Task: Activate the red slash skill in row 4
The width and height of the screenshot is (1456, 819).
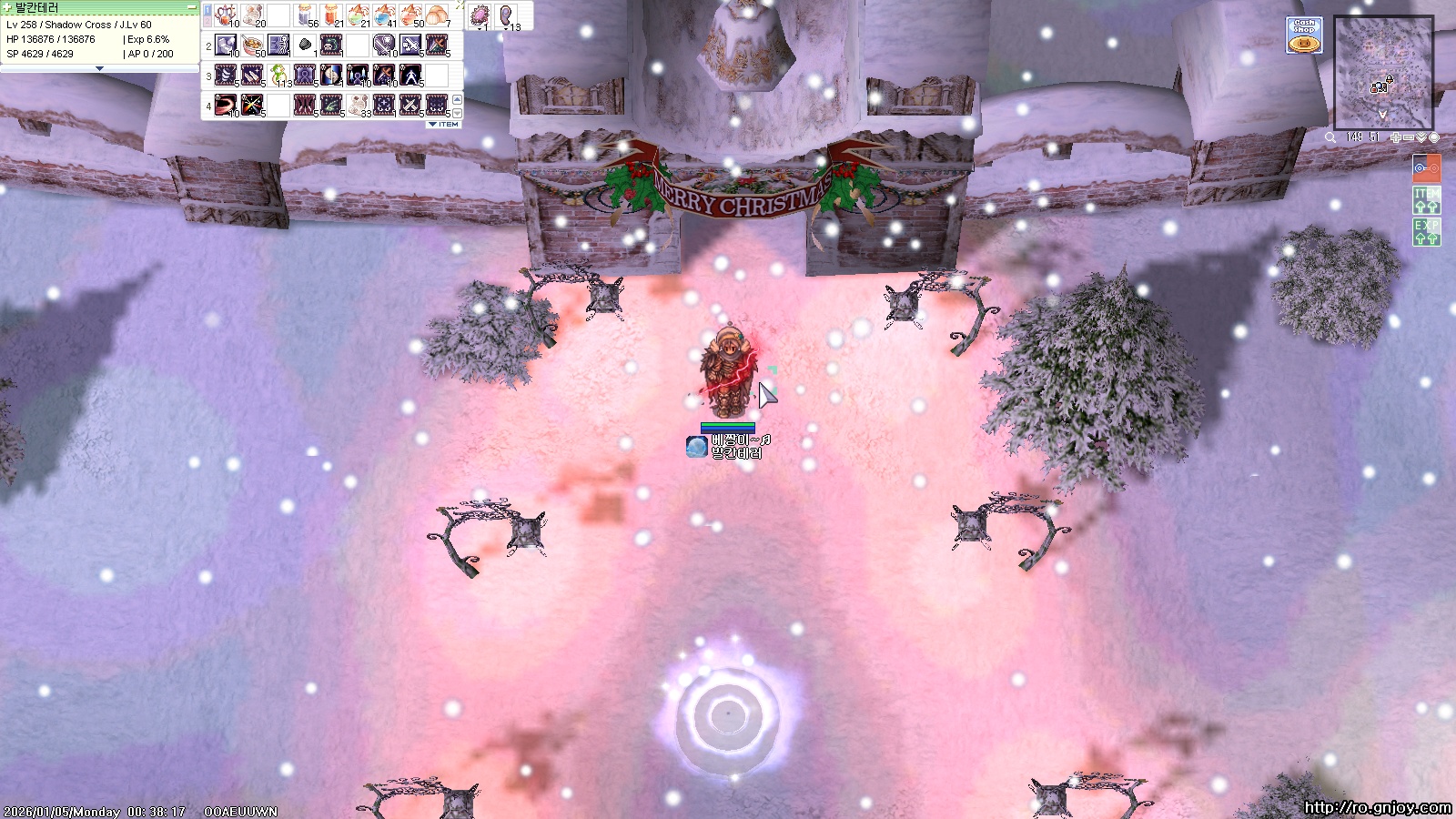Action: [226, 105]
